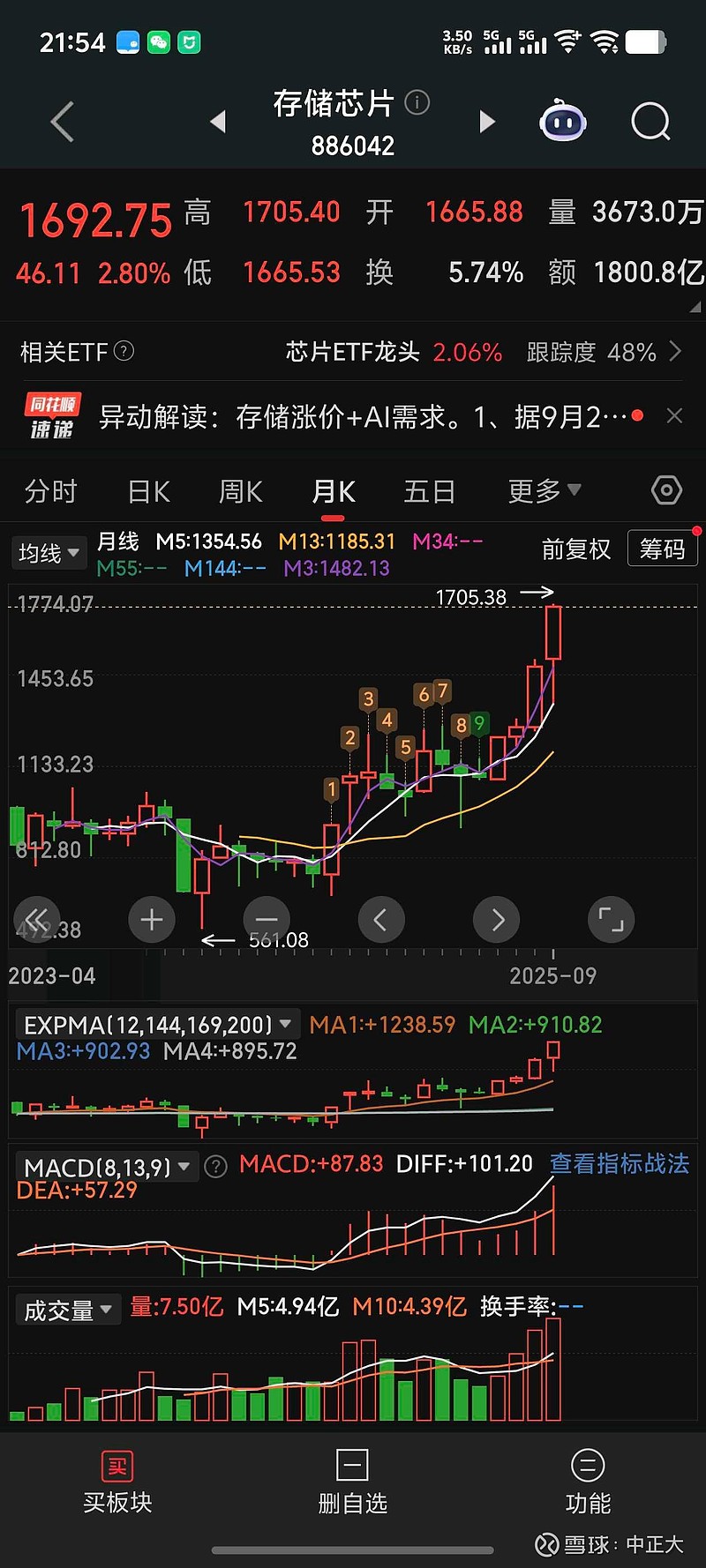Switch to the 分时 chart tab
This screenshot has height=1568, width=706.
tap(50, 491)
